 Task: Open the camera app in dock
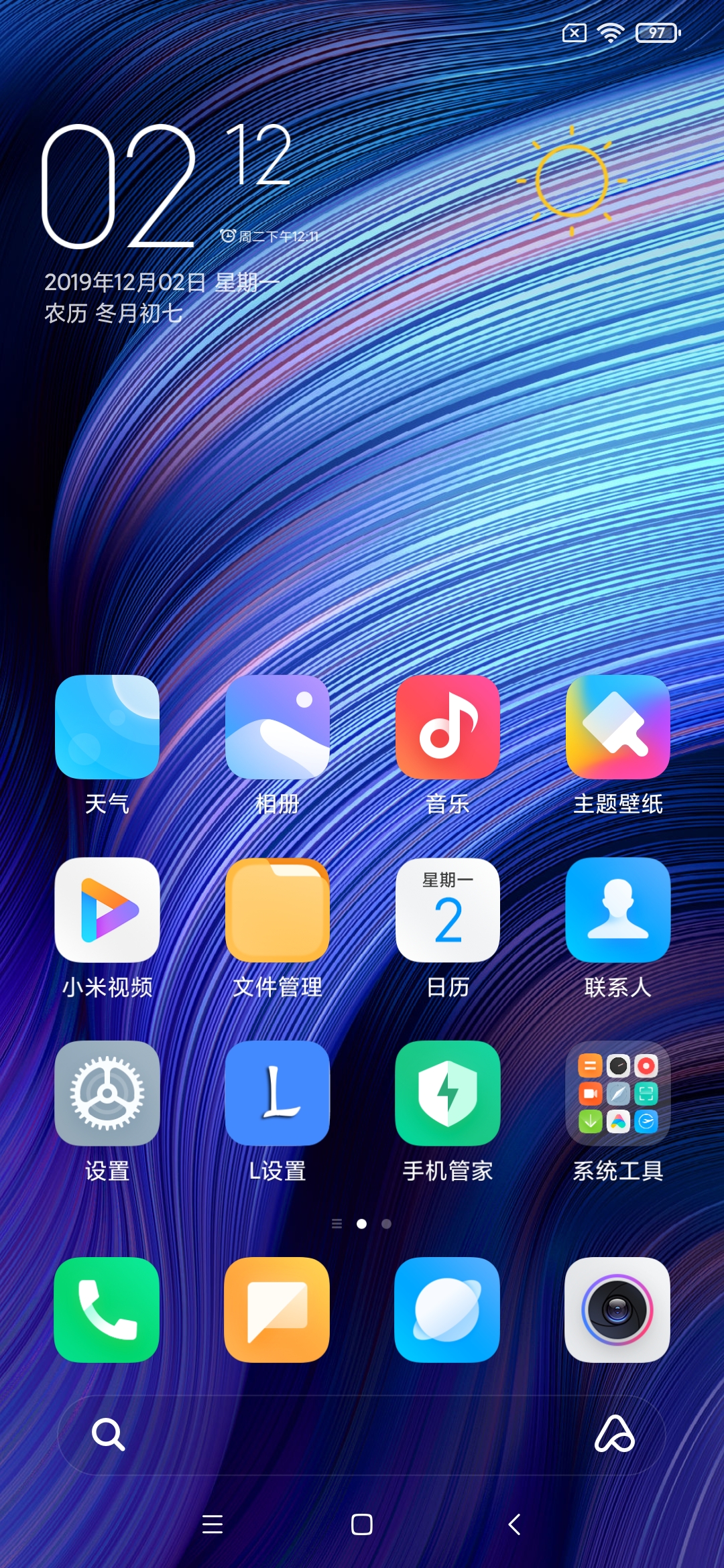click(x=617, y=1309)
